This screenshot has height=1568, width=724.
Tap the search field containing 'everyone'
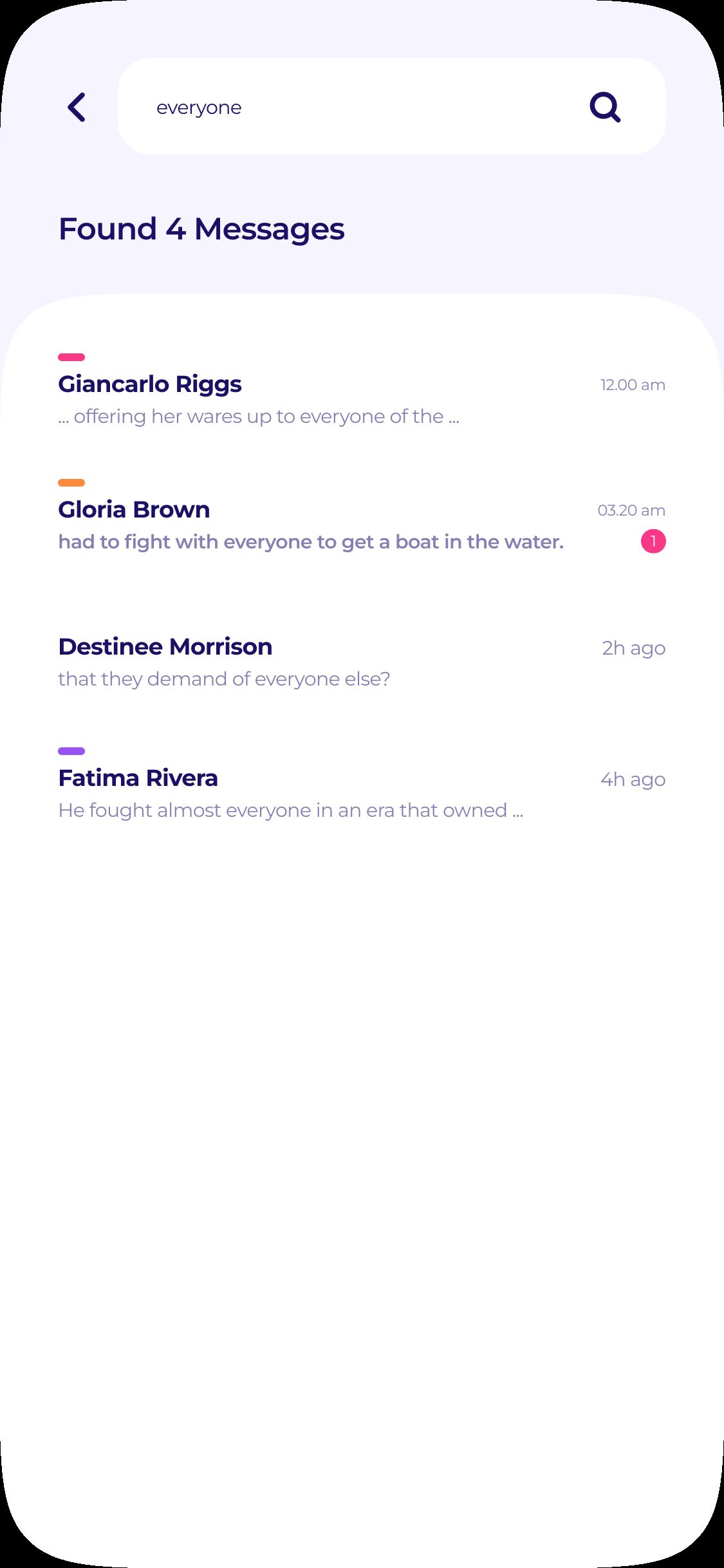pos(391,106)
